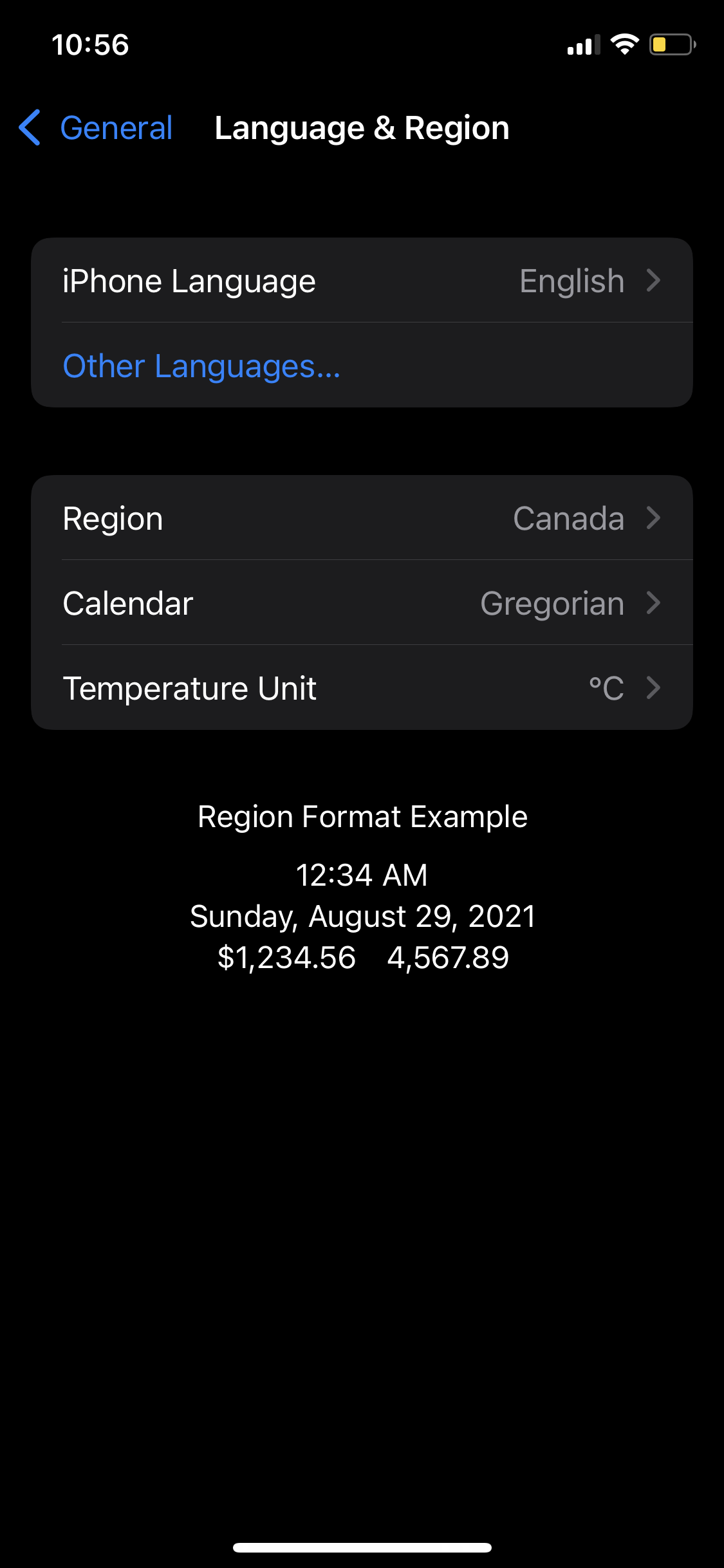Go back to General settings
724x1568 pixels.
tap(97, 127)
